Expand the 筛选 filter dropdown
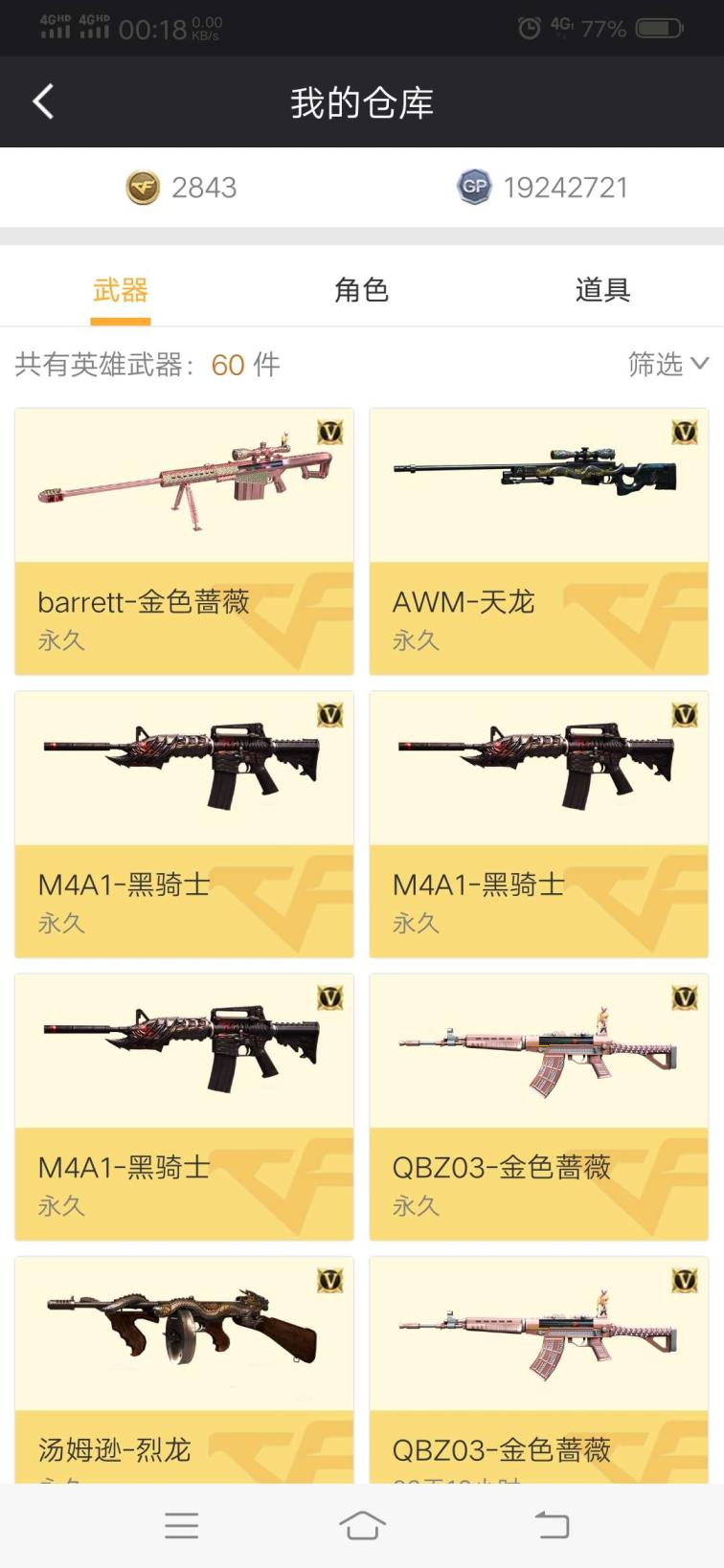Viewport: 724px width, 1568px height. (667, 364)
